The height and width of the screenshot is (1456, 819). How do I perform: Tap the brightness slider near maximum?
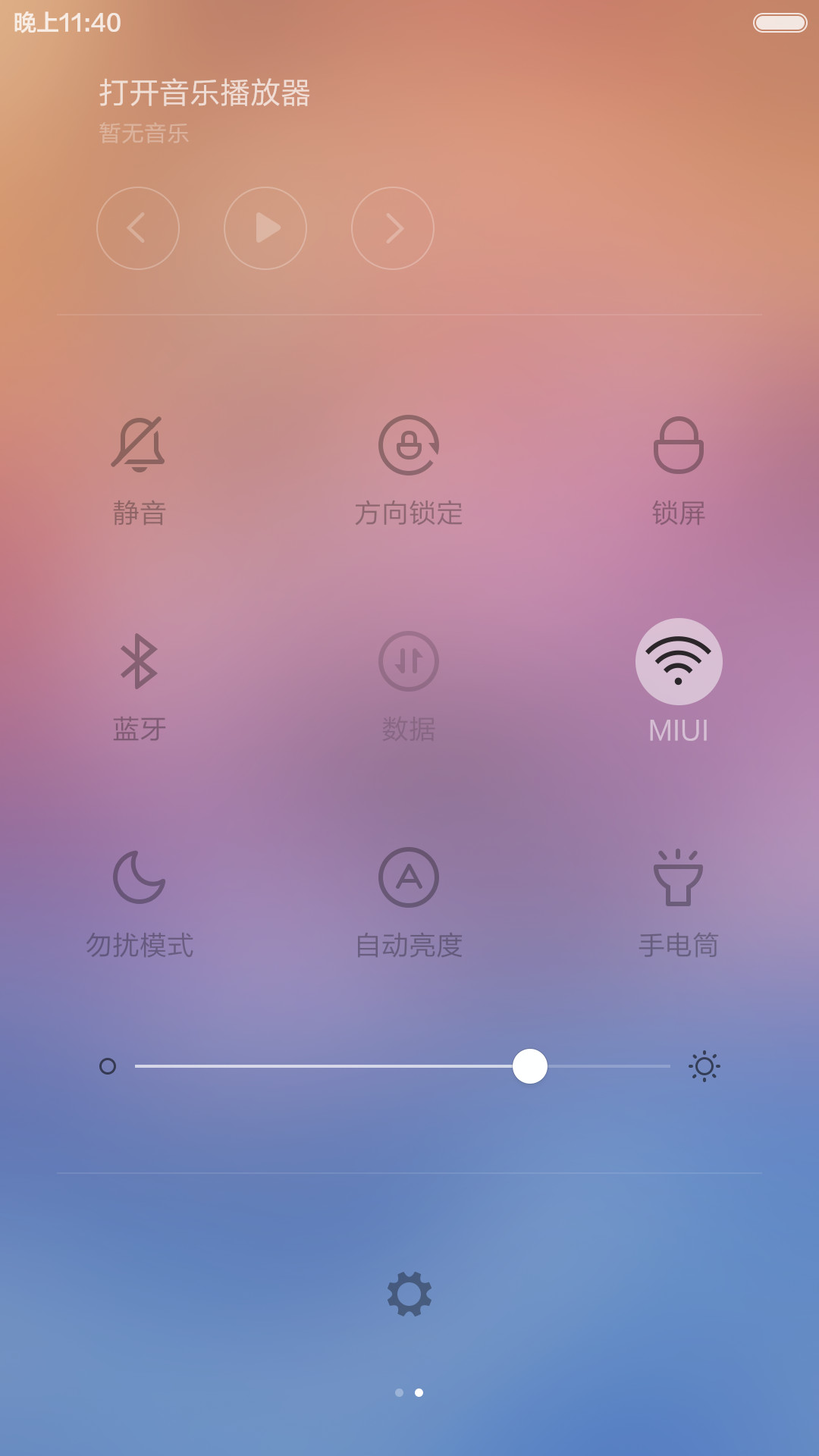coord(660,1066)
